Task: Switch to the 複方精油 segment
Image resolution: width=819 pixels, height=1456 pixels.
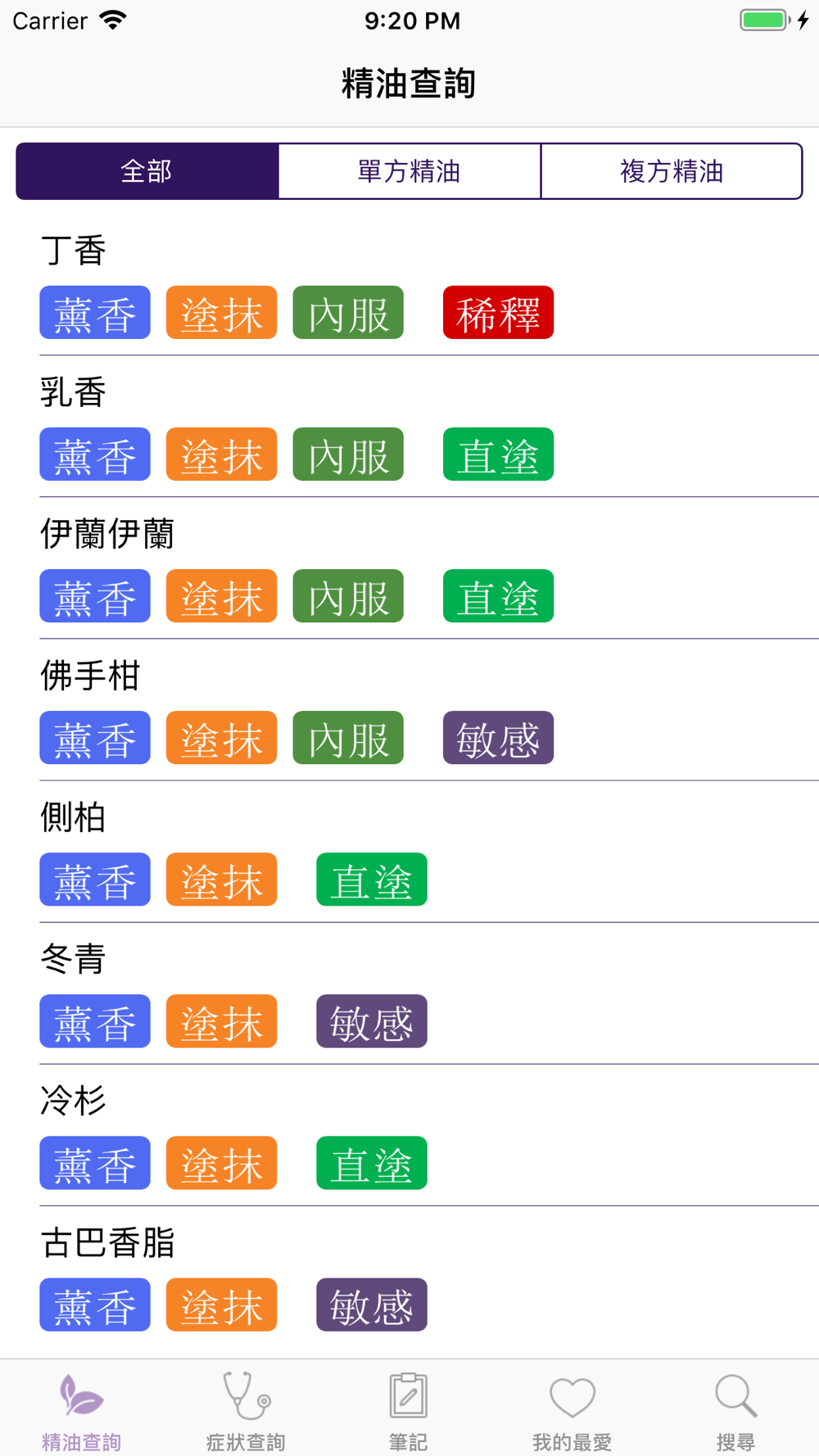Action: [672, 171]
